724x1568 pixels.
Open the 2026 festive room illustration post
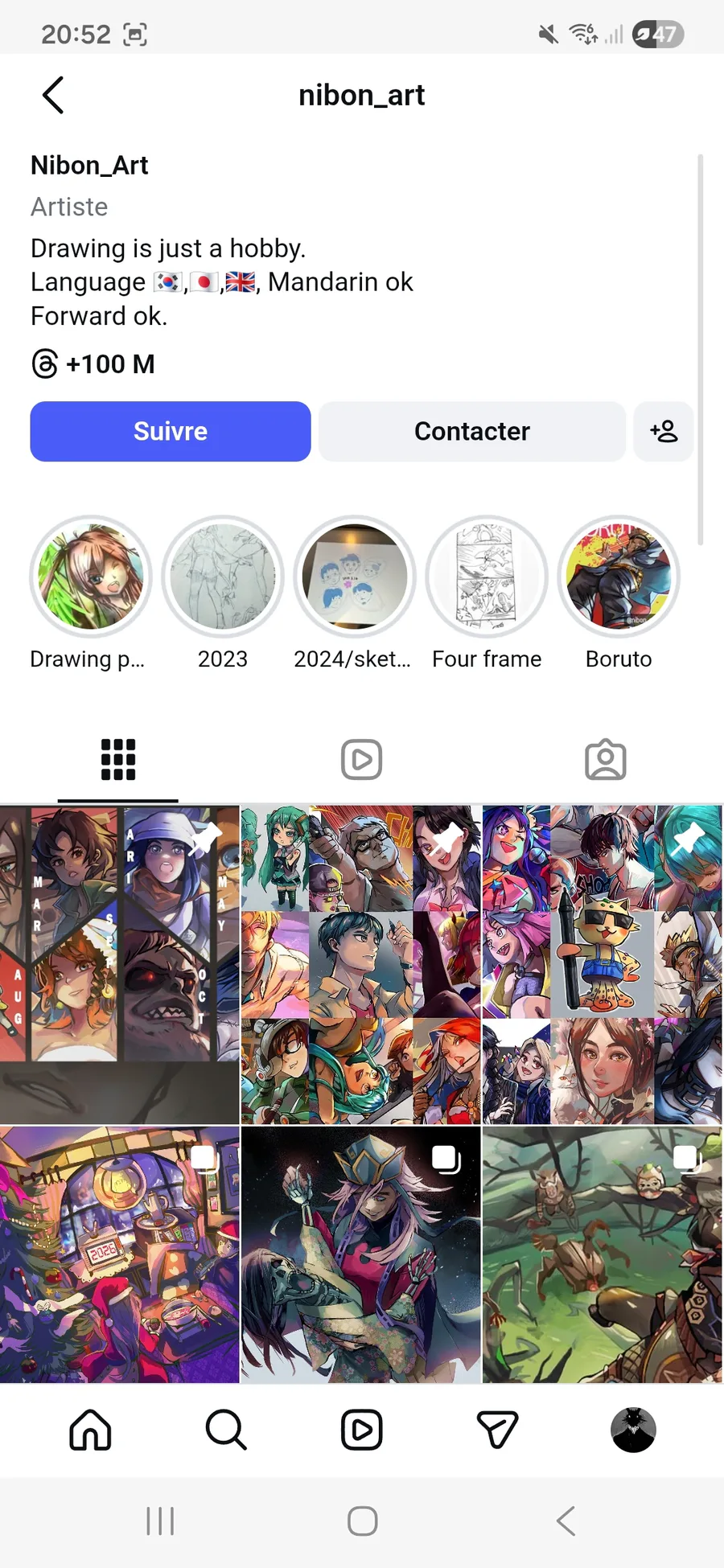click(x=120, y=1254)
